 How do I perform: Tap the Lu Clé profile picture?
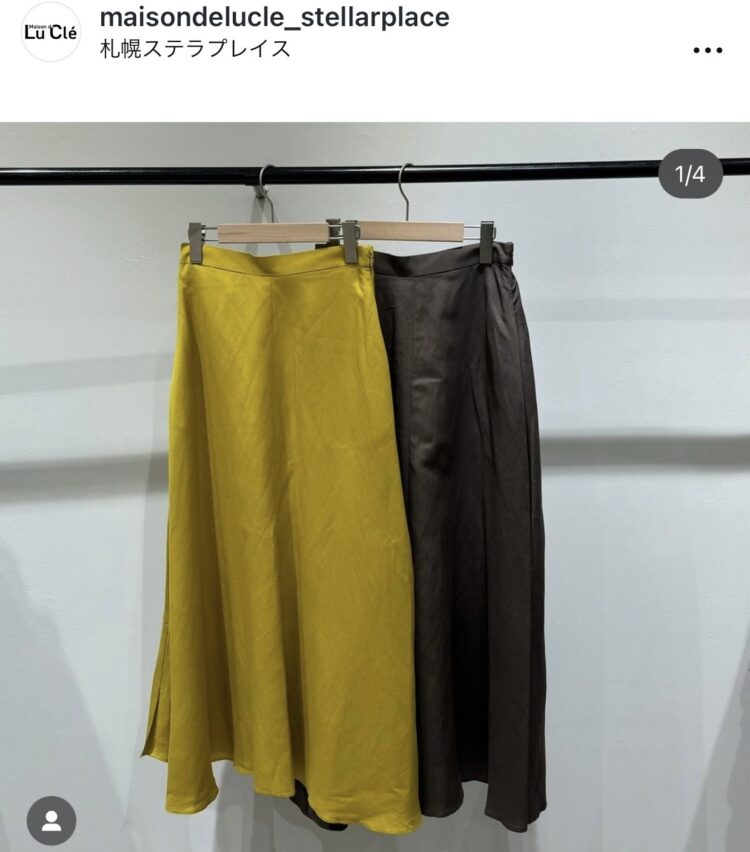tap(50, 32)
